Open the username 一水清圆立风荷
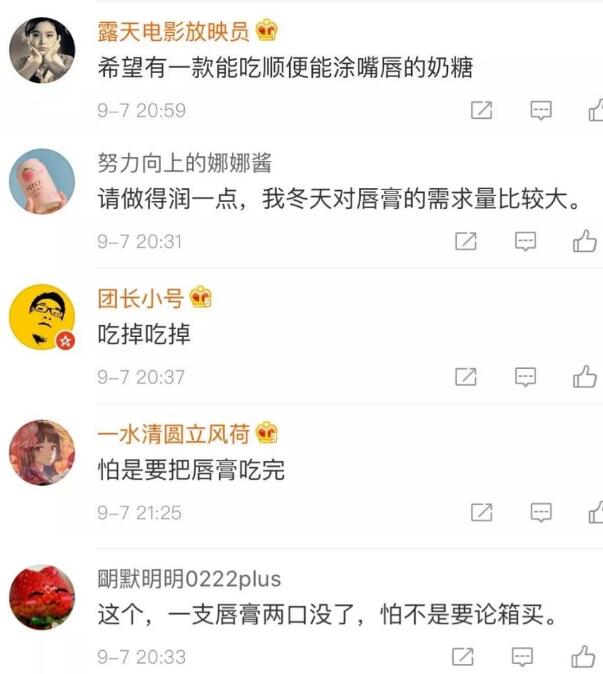 click(175, 433)
